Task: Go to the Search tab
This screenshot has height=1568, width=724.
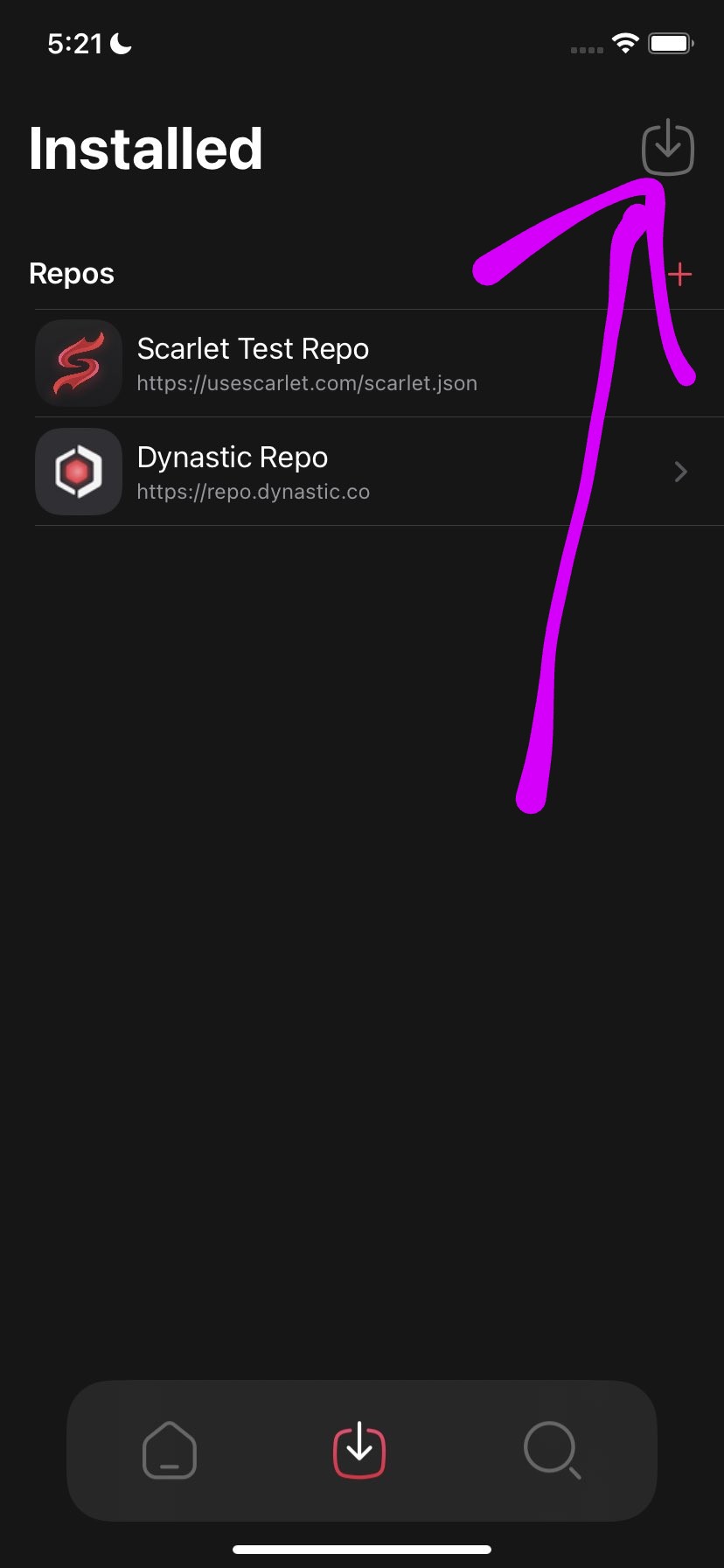Action: pyautogui.click(x=552, y=1450)
